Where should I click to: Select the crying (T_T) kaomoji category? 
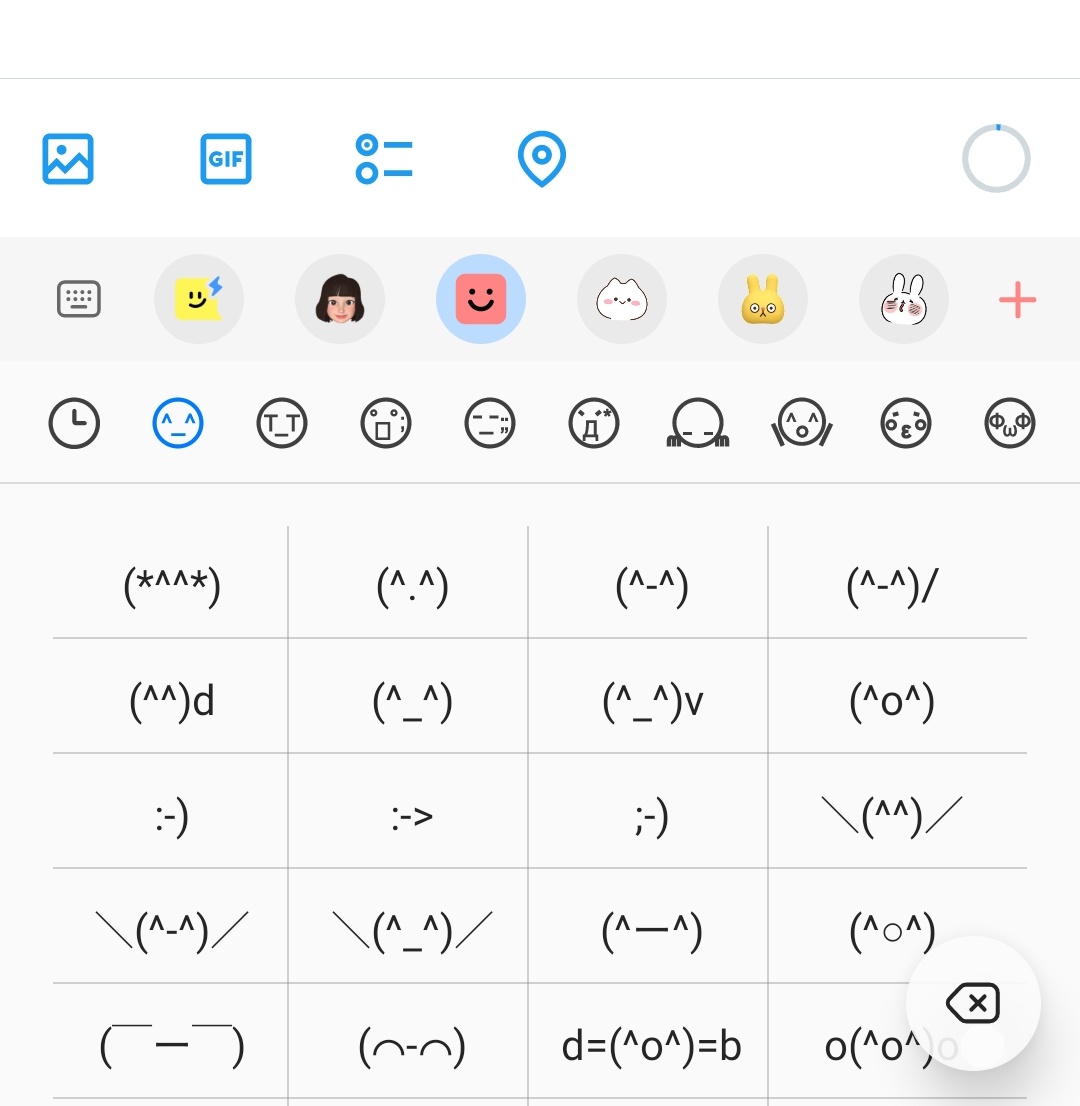(x=282, y=422)
